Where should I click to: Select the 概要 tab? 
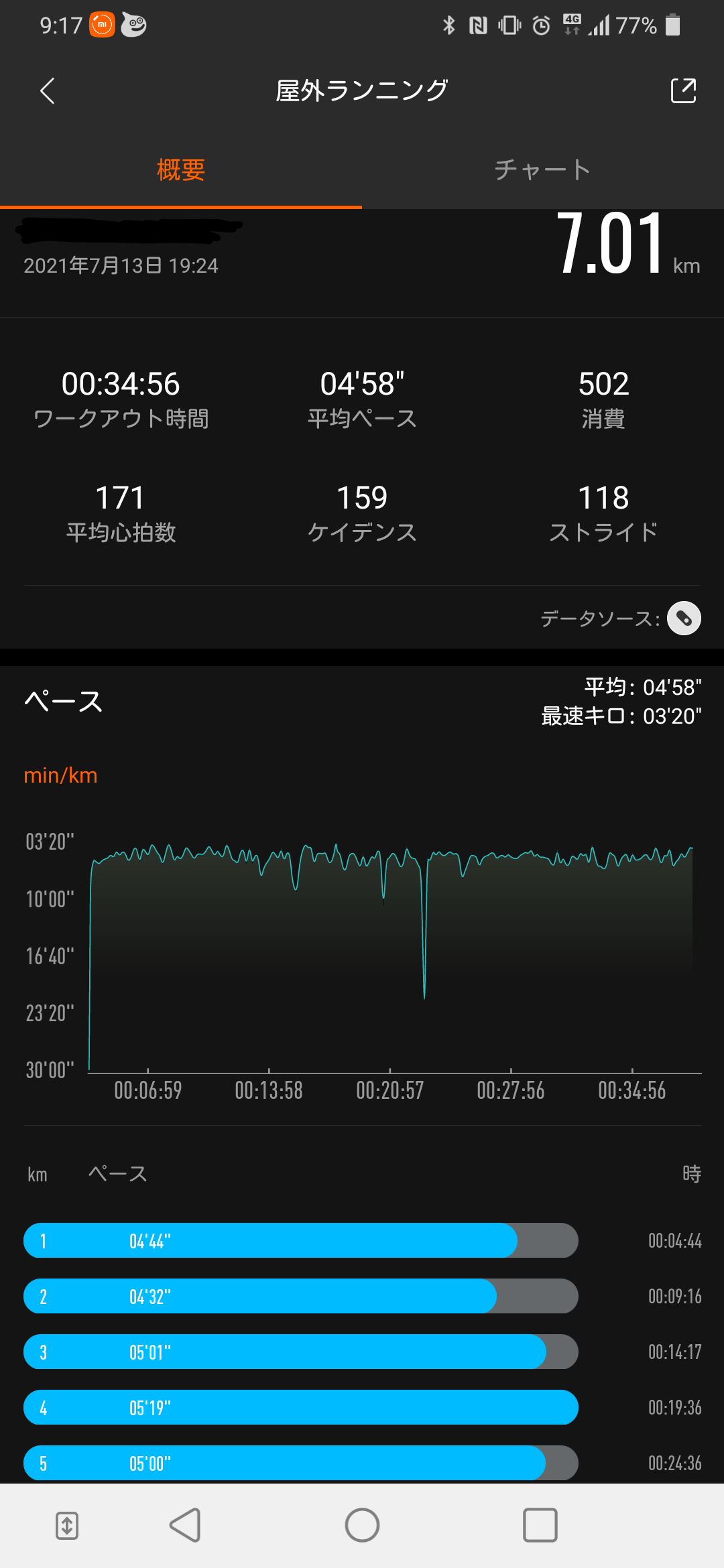[x=181, y=170]
